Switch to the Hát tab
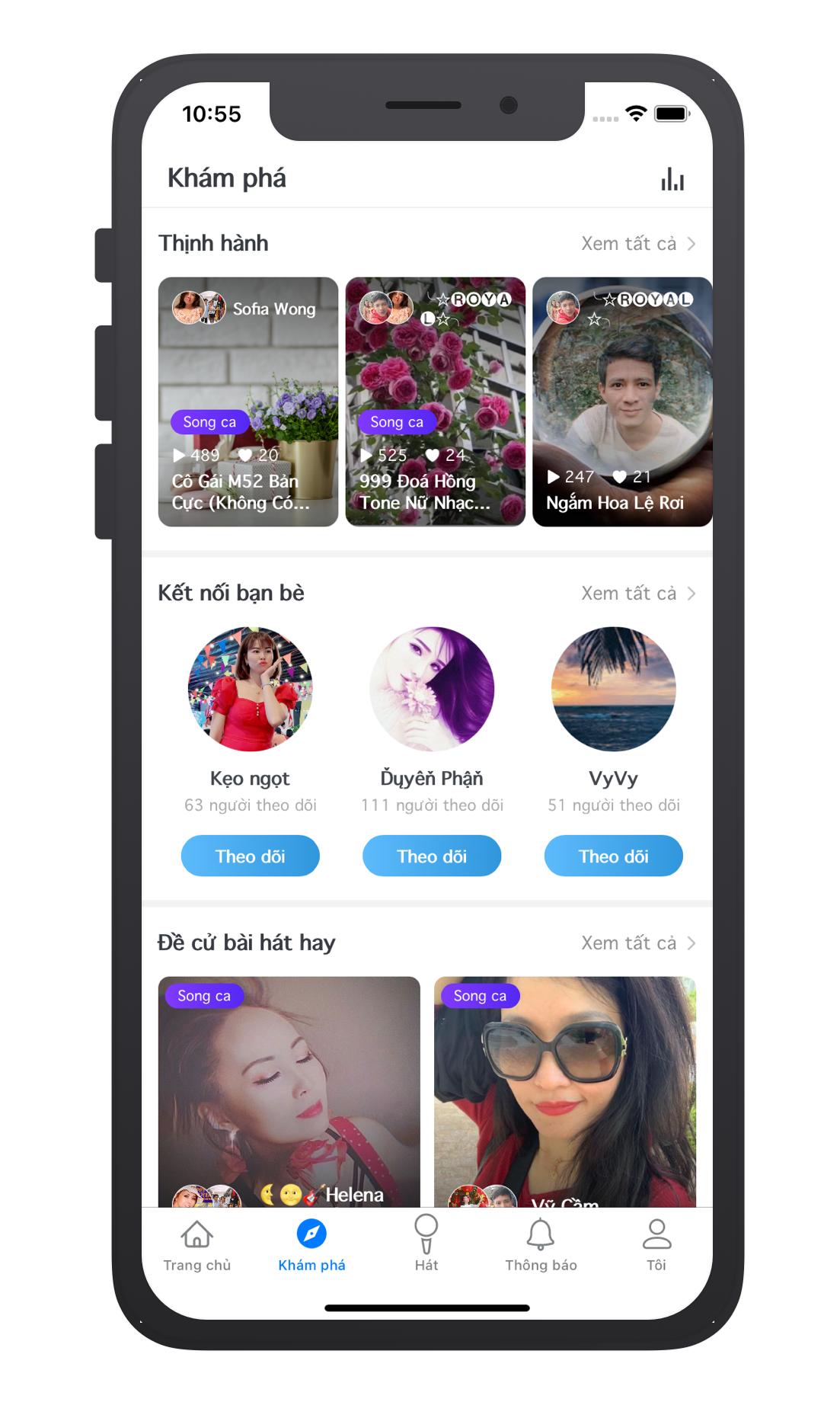This screenshot has height=1402, width=840. pos(426,1245)
